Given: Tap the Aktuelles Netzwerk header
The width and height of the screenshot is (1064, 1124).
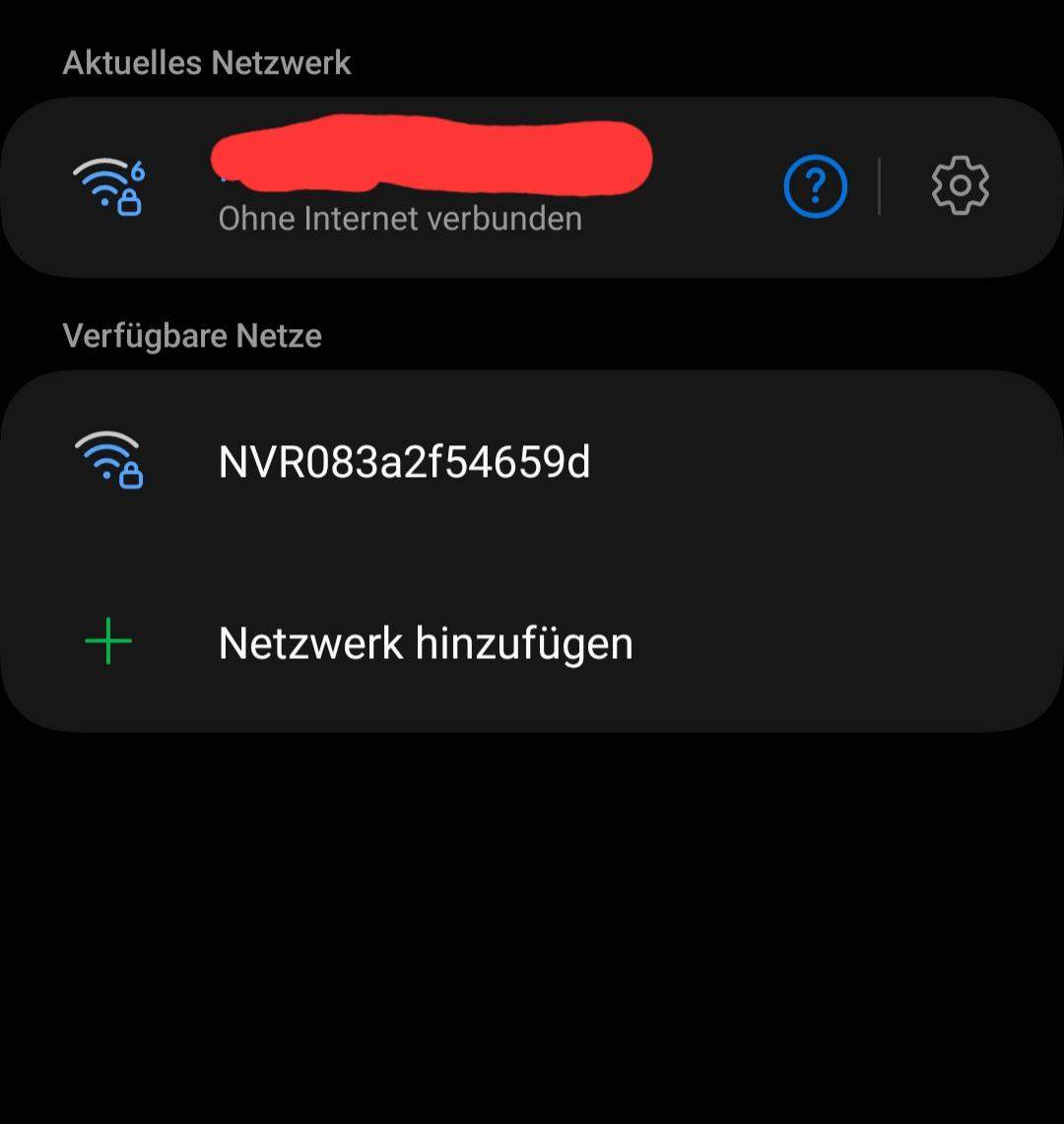Looking at the screenshot, I should 206,62.
